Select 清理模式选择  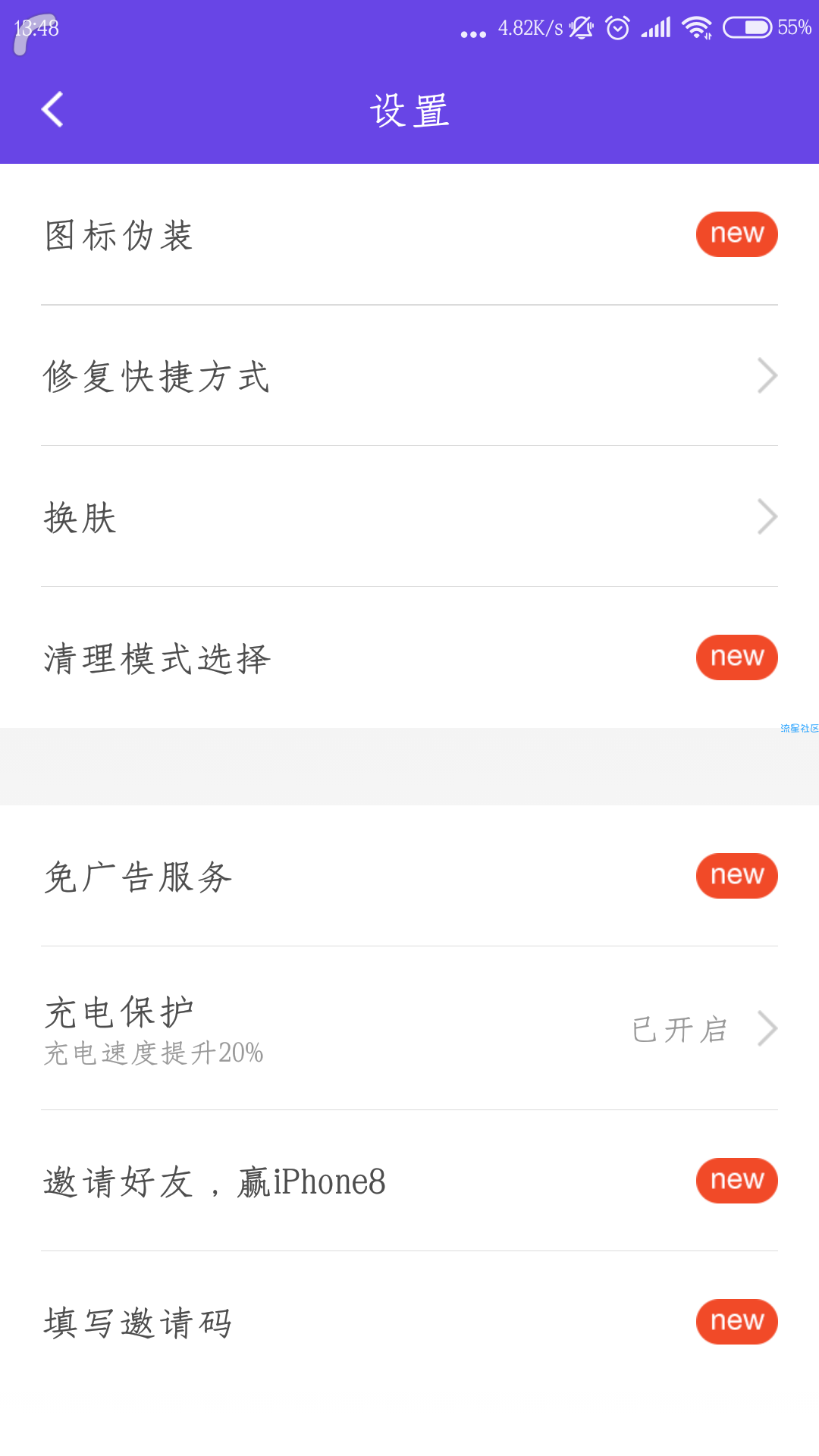coord(409,657)
